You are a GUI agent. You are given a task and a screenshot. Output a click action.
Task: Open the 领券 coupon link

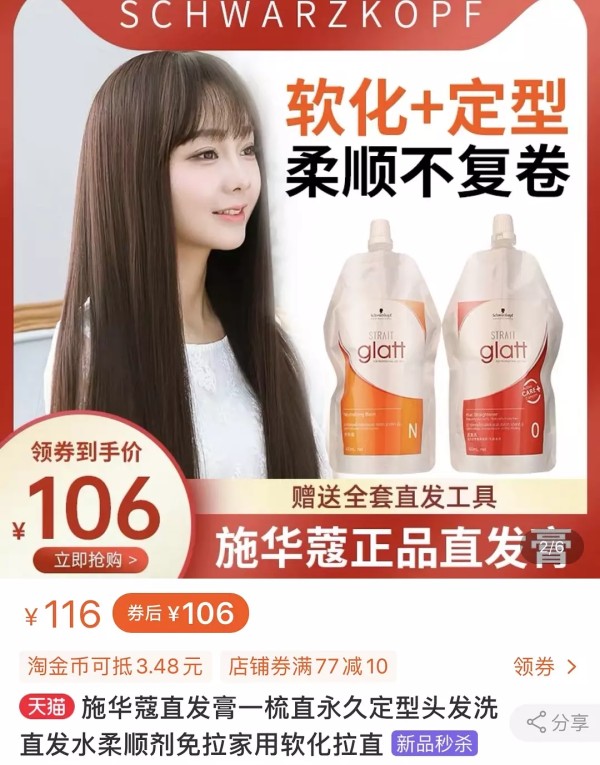[546, 666]
